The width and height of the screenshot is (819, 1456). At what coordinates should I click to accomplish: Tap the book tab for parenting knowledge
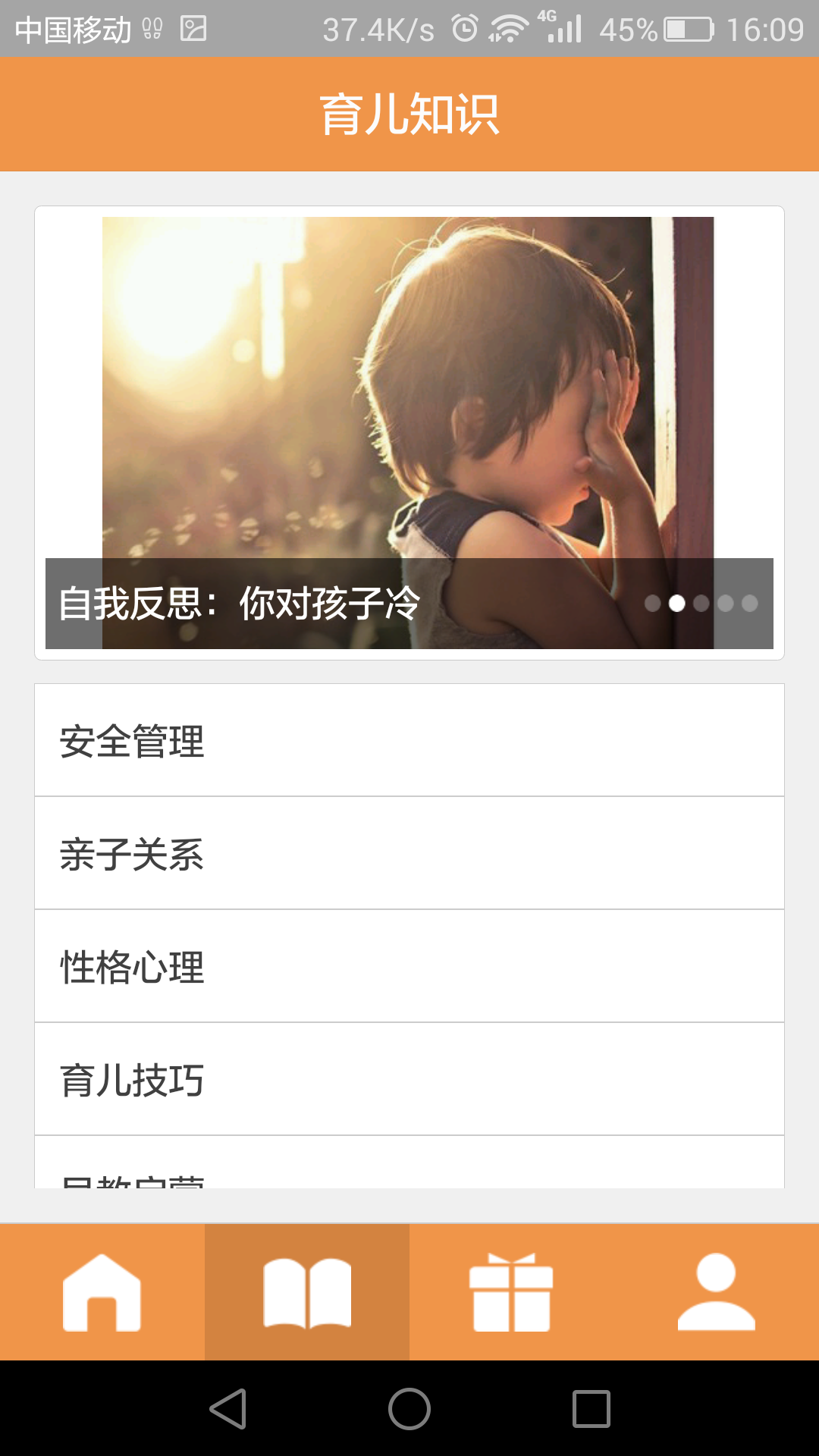pos(307,1292)
